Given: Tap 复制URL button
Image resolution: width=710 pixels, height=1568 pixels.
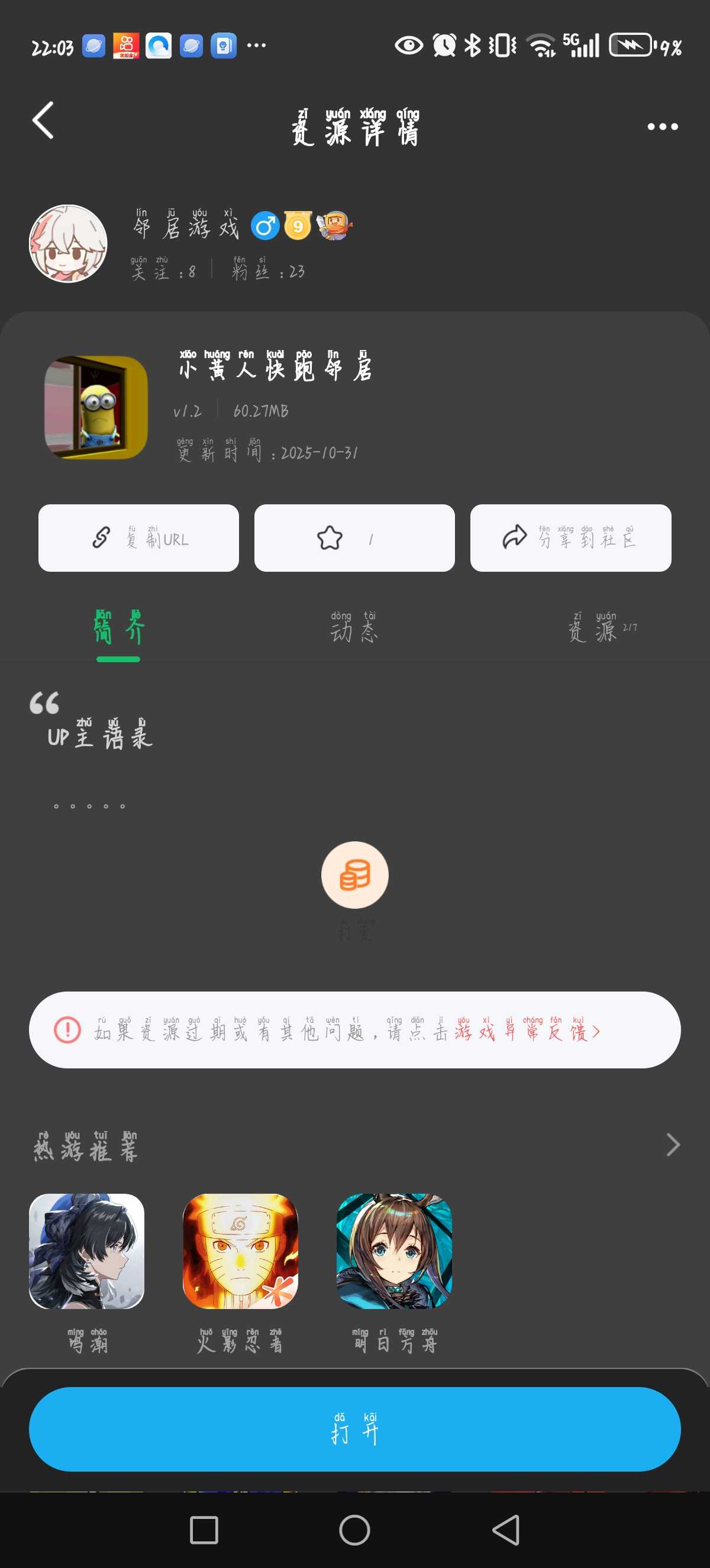Looking at the screenshot, I should [x=139, y=538].
